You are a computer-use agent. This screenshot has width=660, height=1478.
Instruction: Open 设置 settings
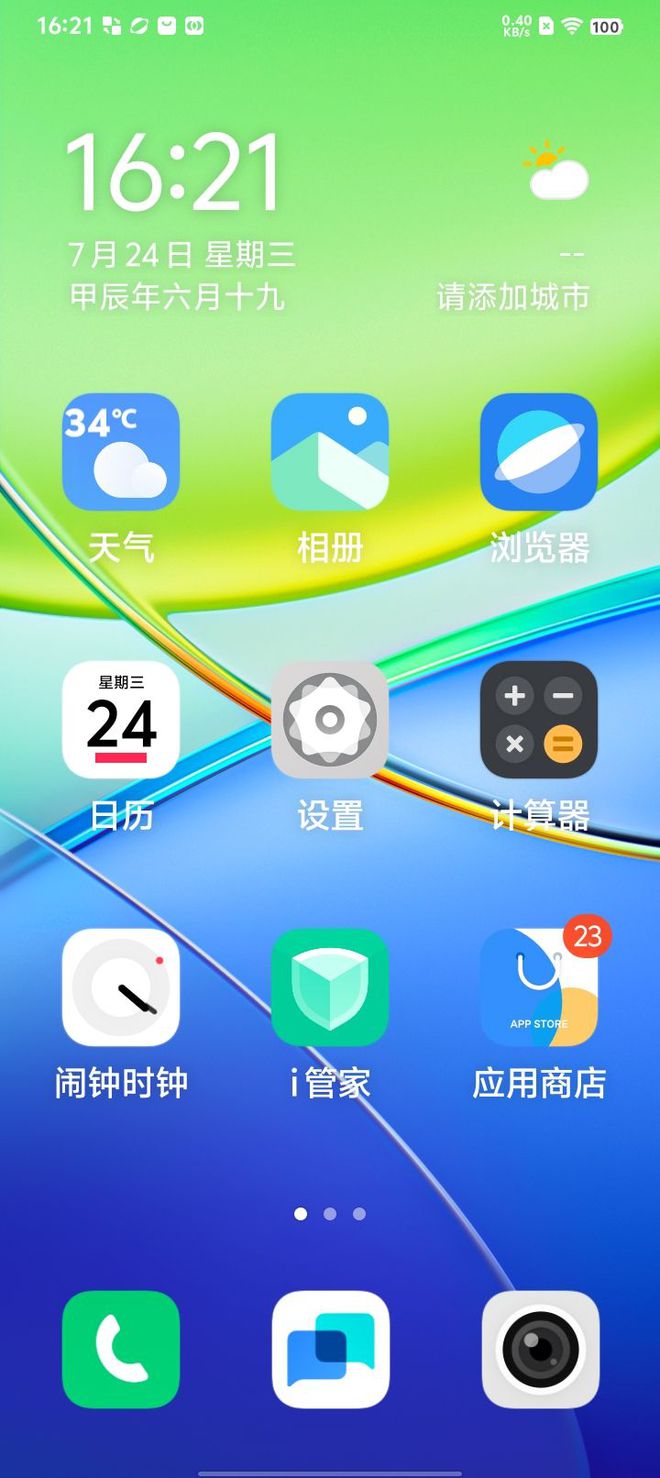330,720
